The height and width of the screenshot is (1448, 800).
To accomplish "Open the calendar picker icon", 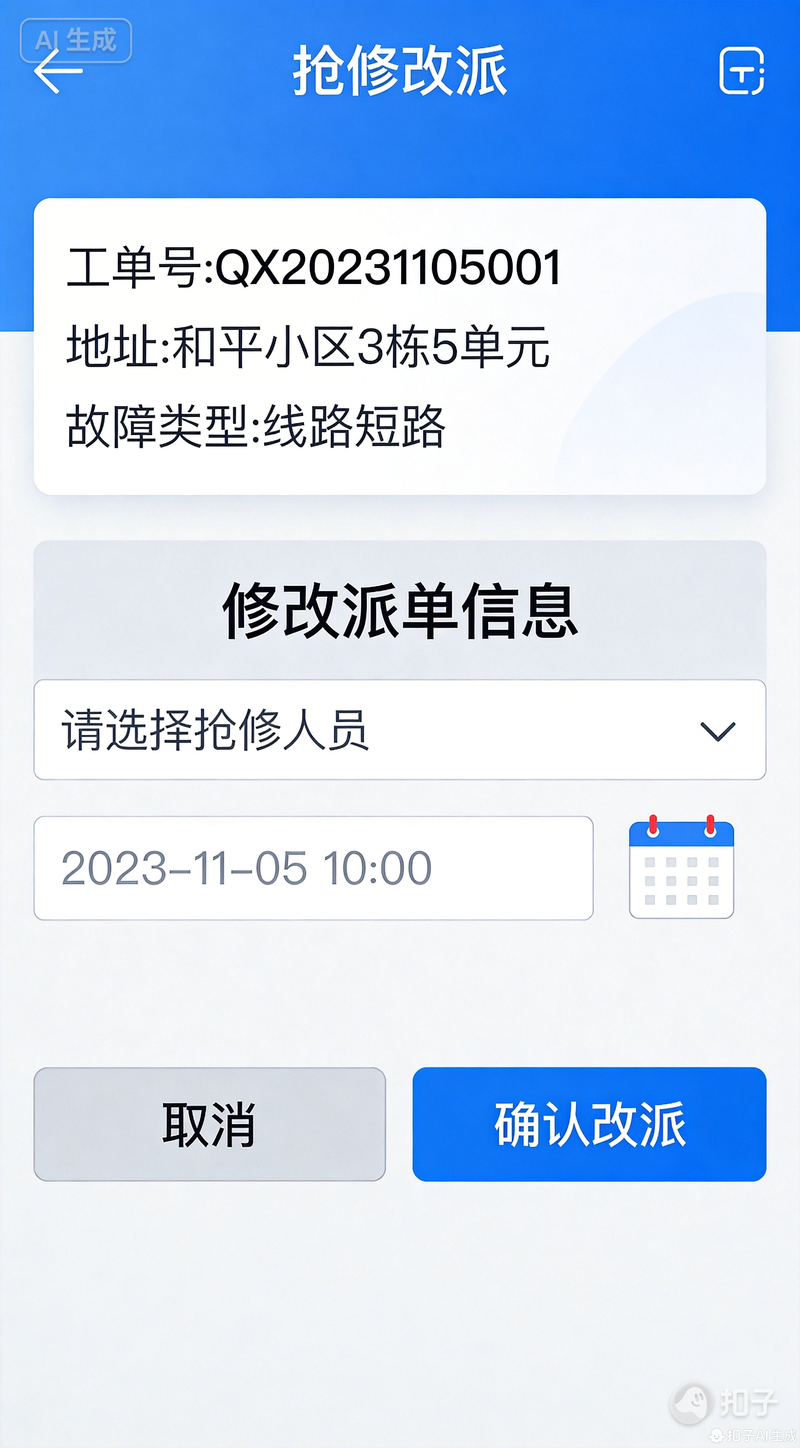I will [681, 868].
